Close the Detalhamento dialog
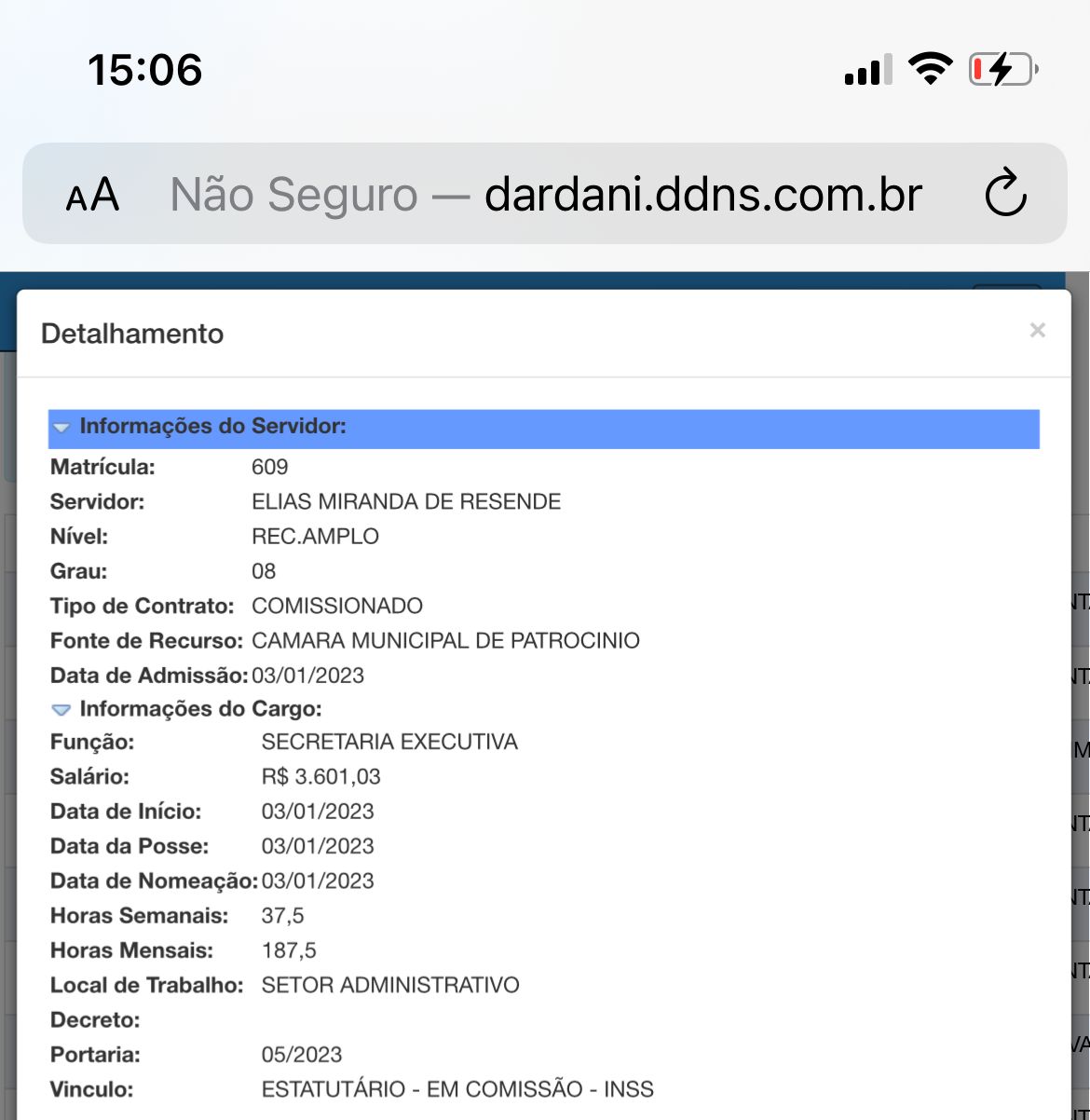 coord(1037,330)
